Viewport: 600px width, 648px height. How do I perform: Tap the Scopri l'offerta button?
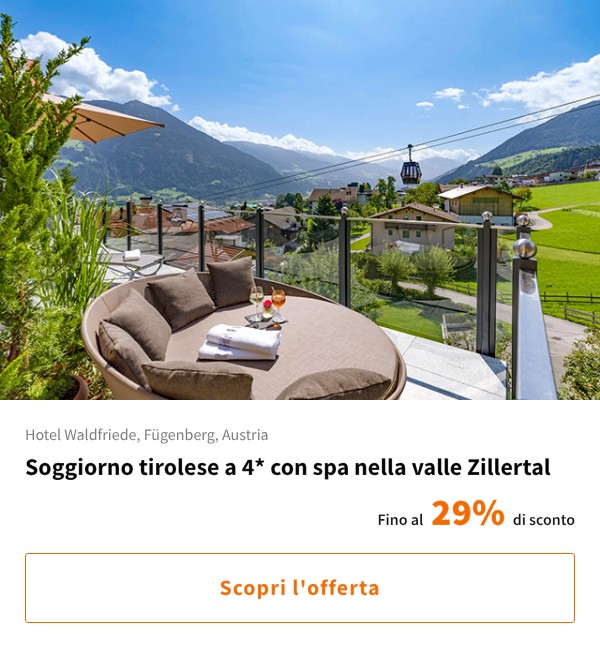point(300,588)
